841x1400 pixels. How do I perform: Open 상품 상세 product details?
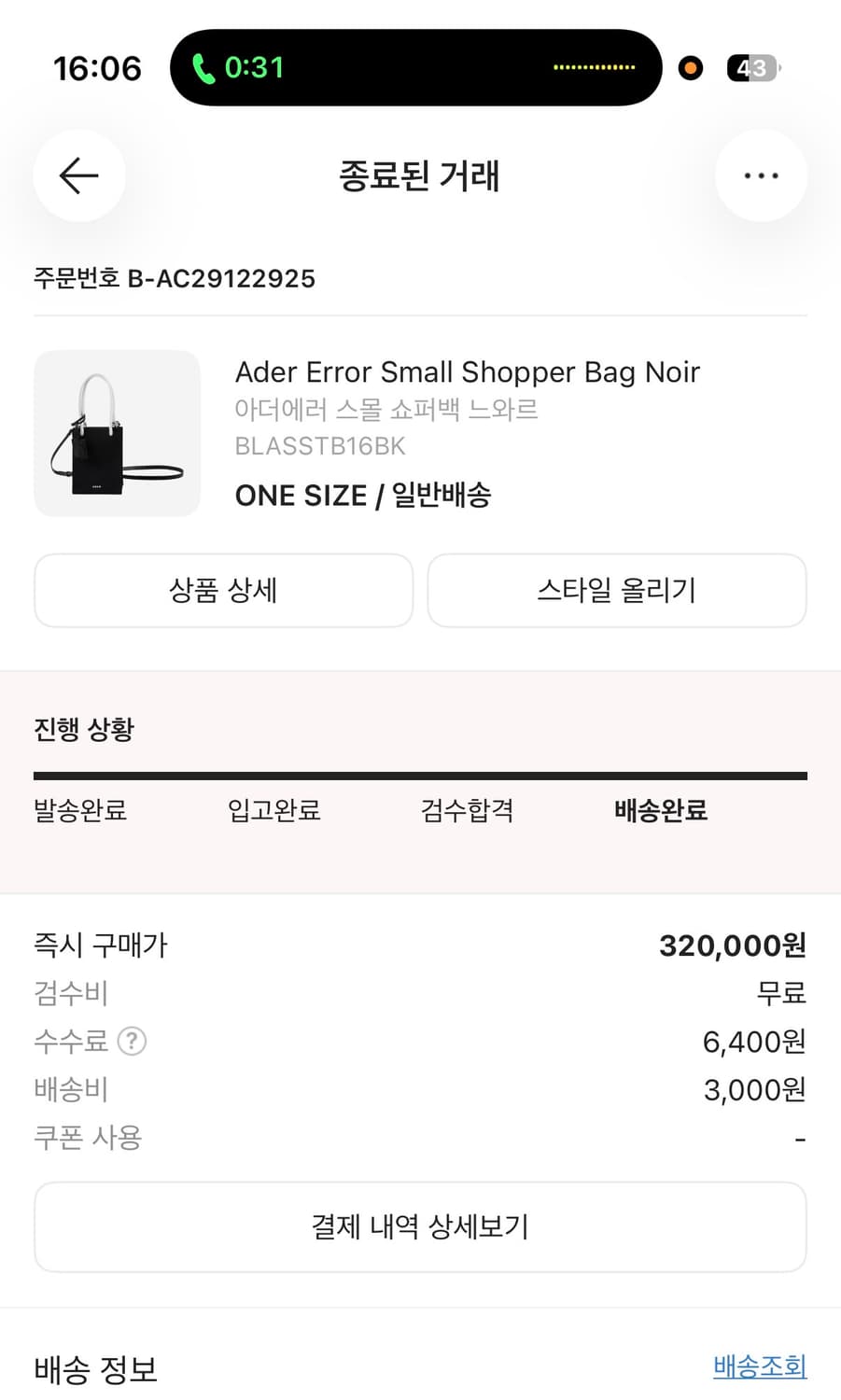[x=223, y=590]
